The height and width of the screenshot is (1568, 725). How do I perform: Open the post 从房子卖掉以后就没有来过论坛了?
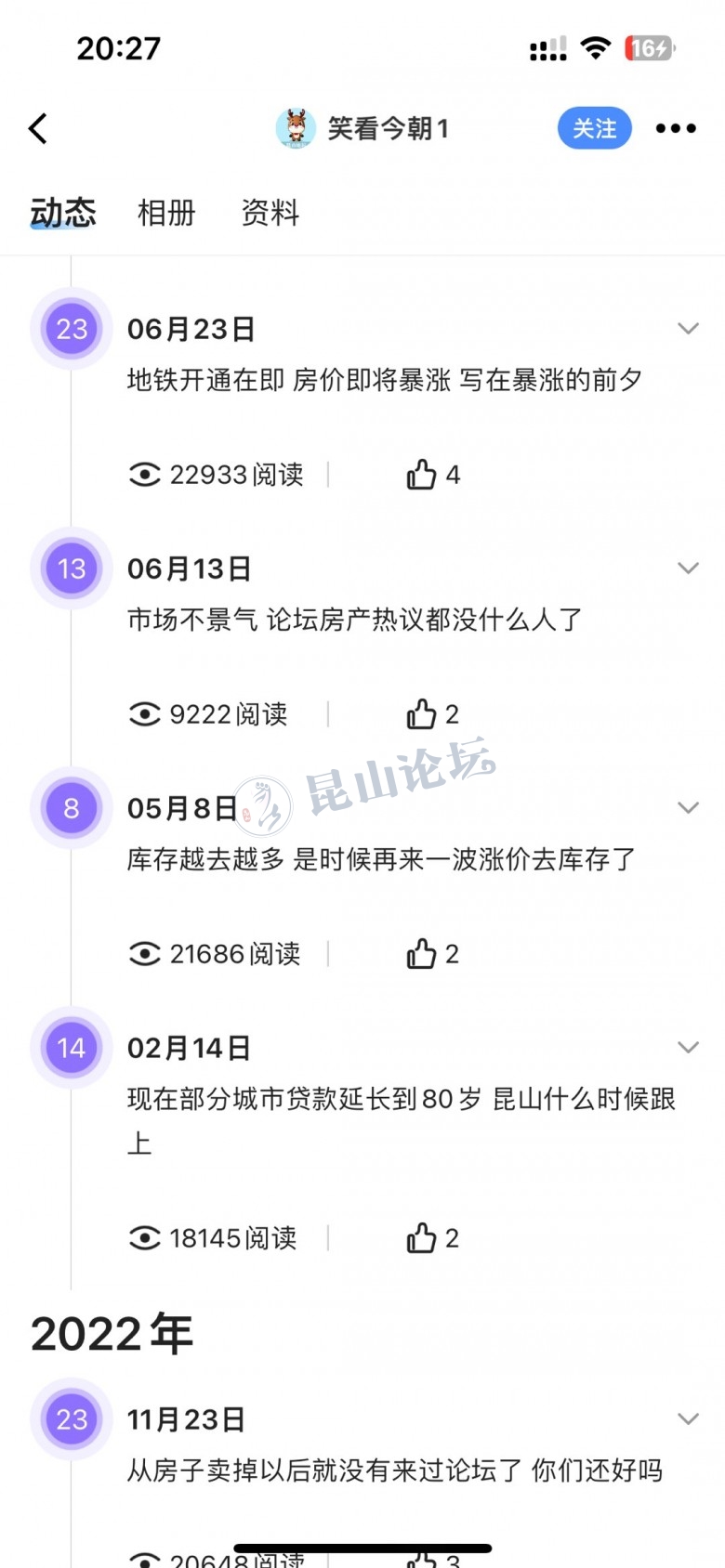point(394,1470)
